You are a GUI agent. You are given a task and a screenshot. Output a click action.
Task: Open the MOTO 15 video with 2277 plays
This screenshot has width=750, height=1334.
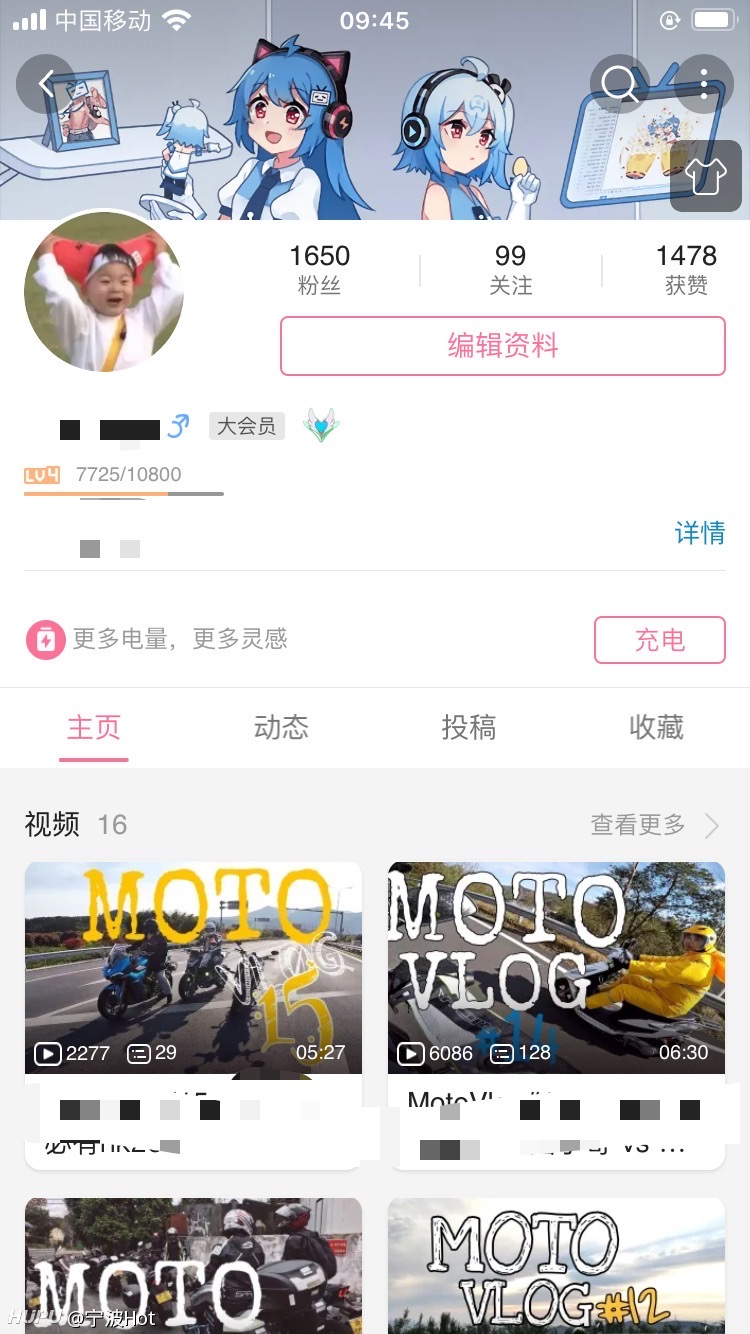tap(193, 1016)
